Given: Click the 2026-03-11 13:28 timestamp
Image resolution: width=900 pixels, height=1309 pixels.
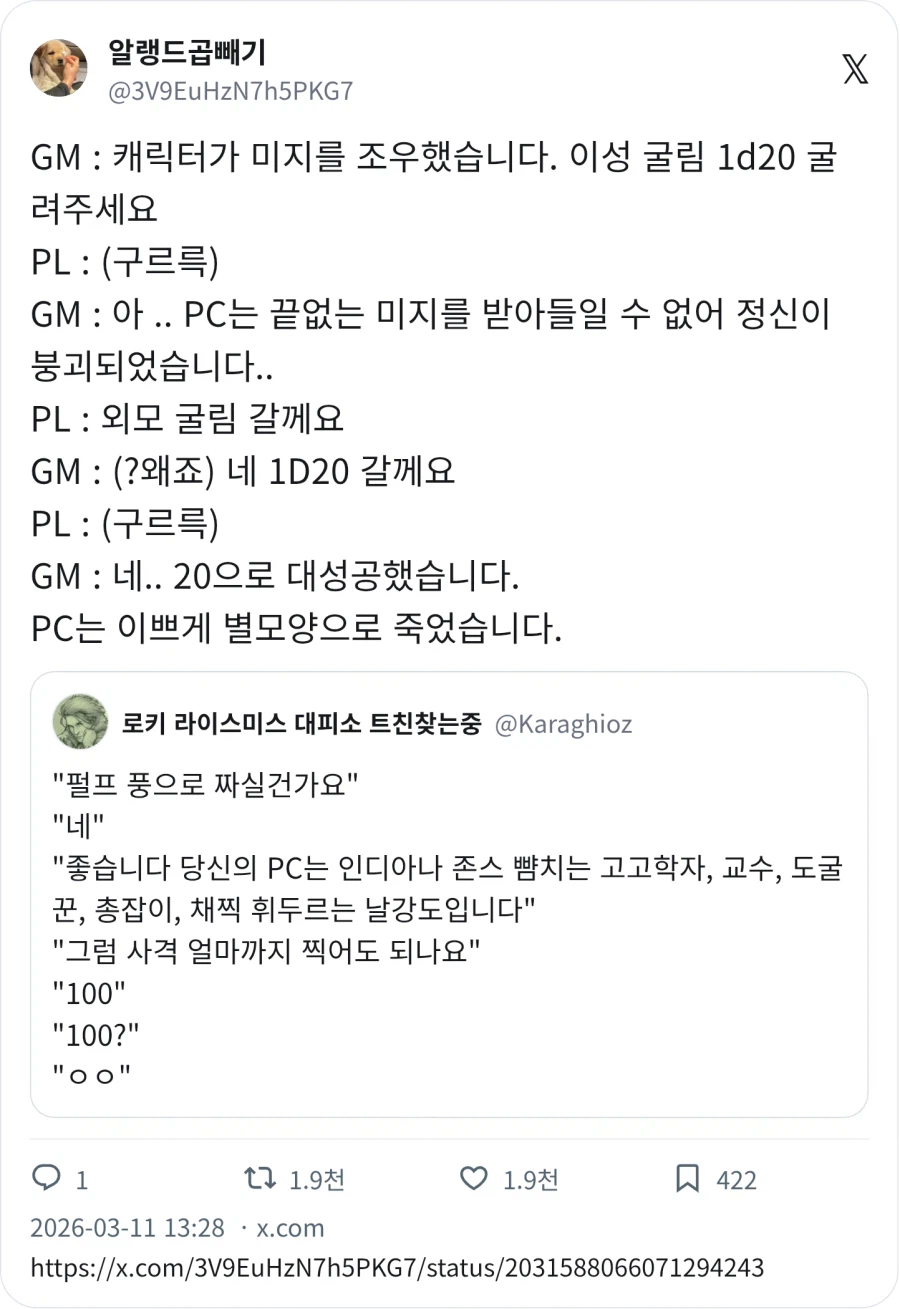Looking at the screenshot, I should [118, 1228].
